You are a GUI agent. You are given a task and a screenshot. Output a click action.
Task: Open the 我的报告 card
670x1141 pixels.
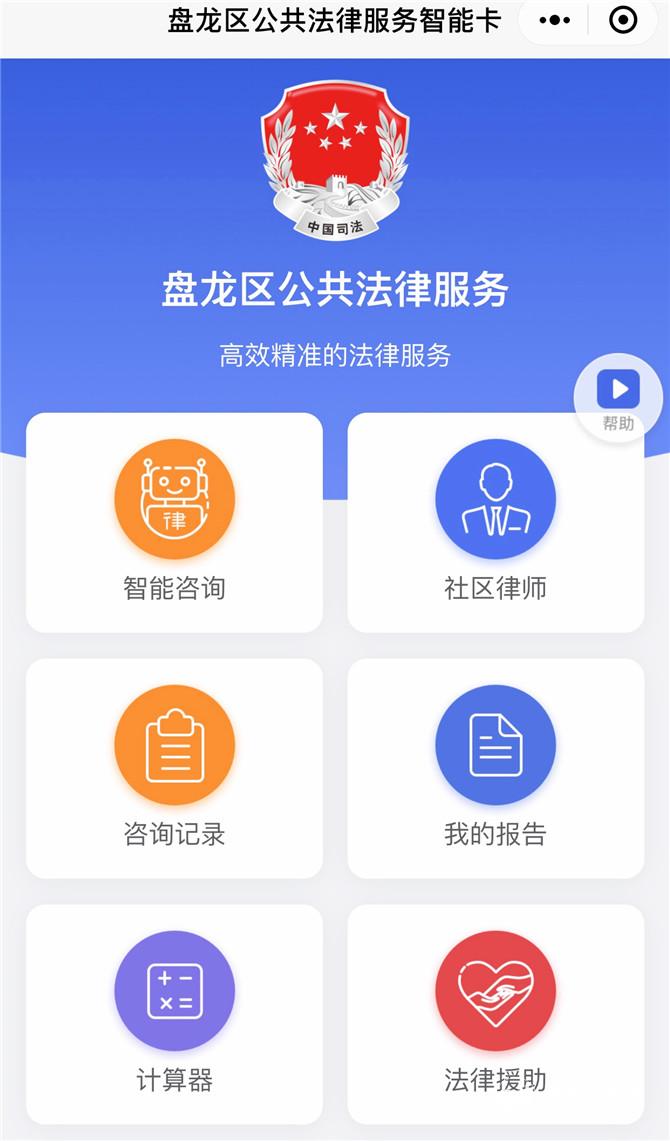coord(495,768)
